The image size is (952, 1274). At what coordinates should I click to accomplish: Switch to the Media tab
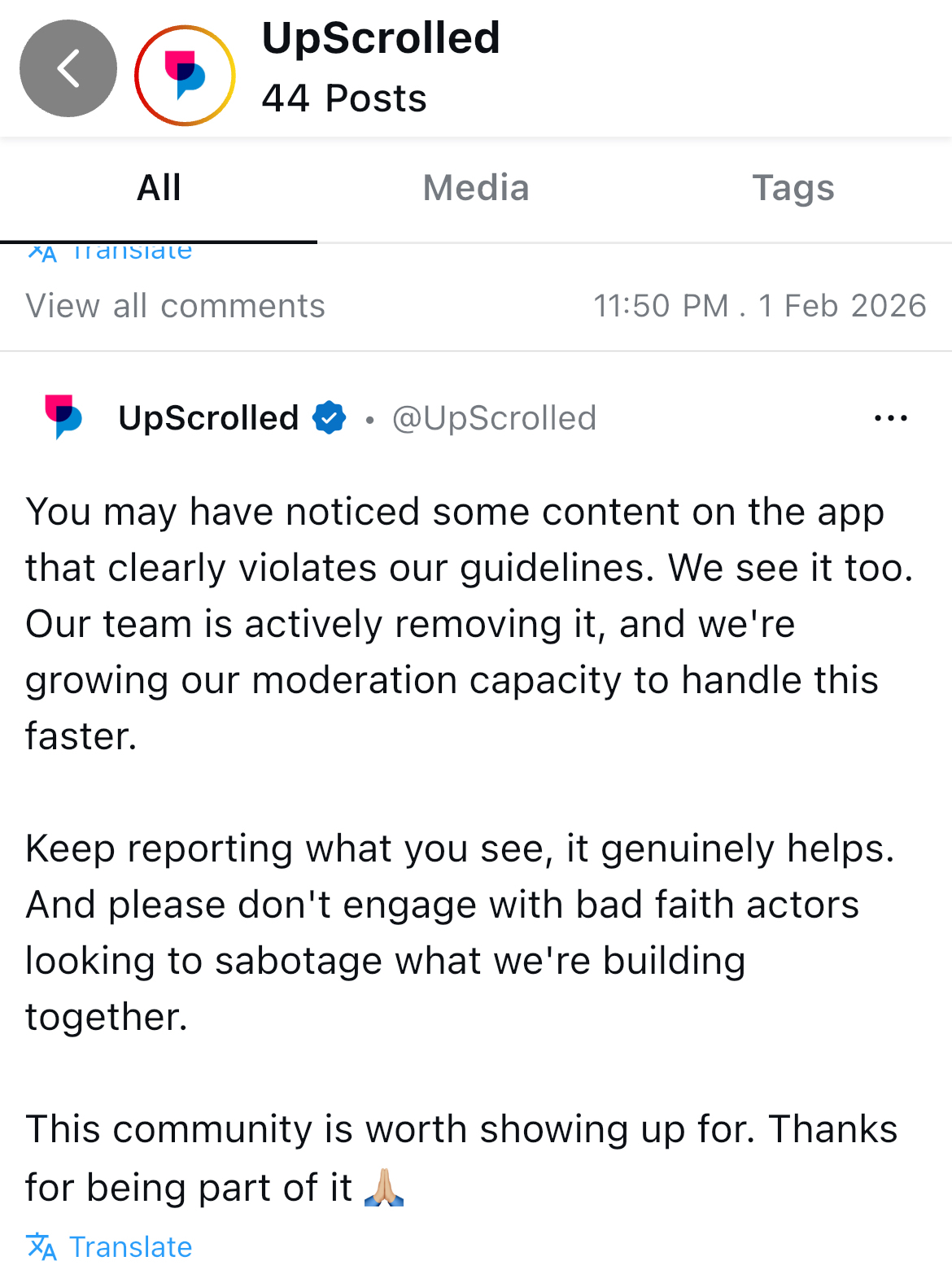[x=476, y=188]
